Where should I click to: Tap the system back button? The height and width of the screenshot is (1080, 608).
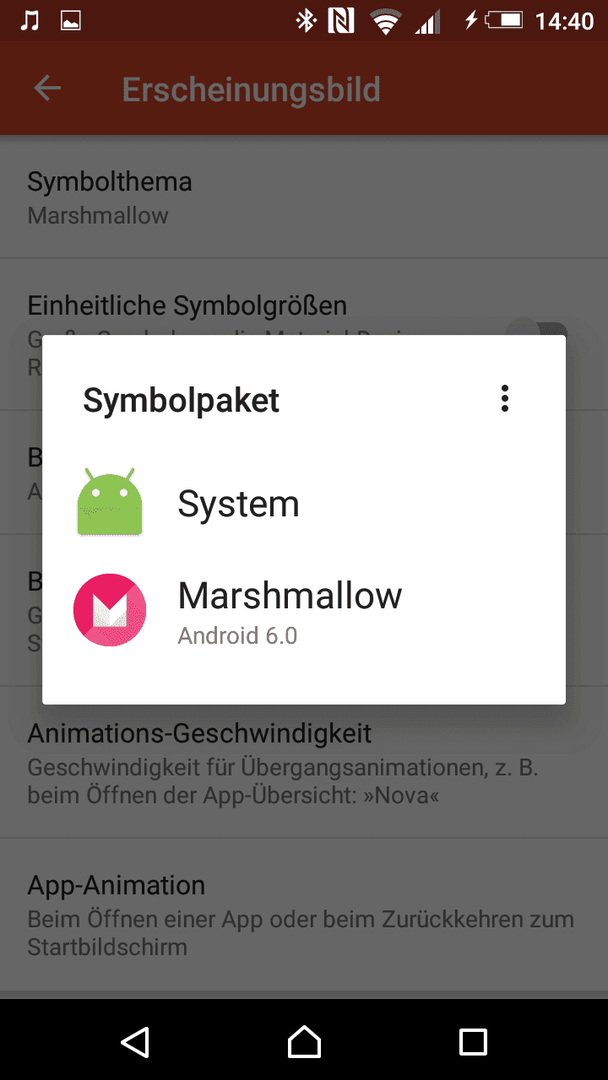coord(135,1042)
